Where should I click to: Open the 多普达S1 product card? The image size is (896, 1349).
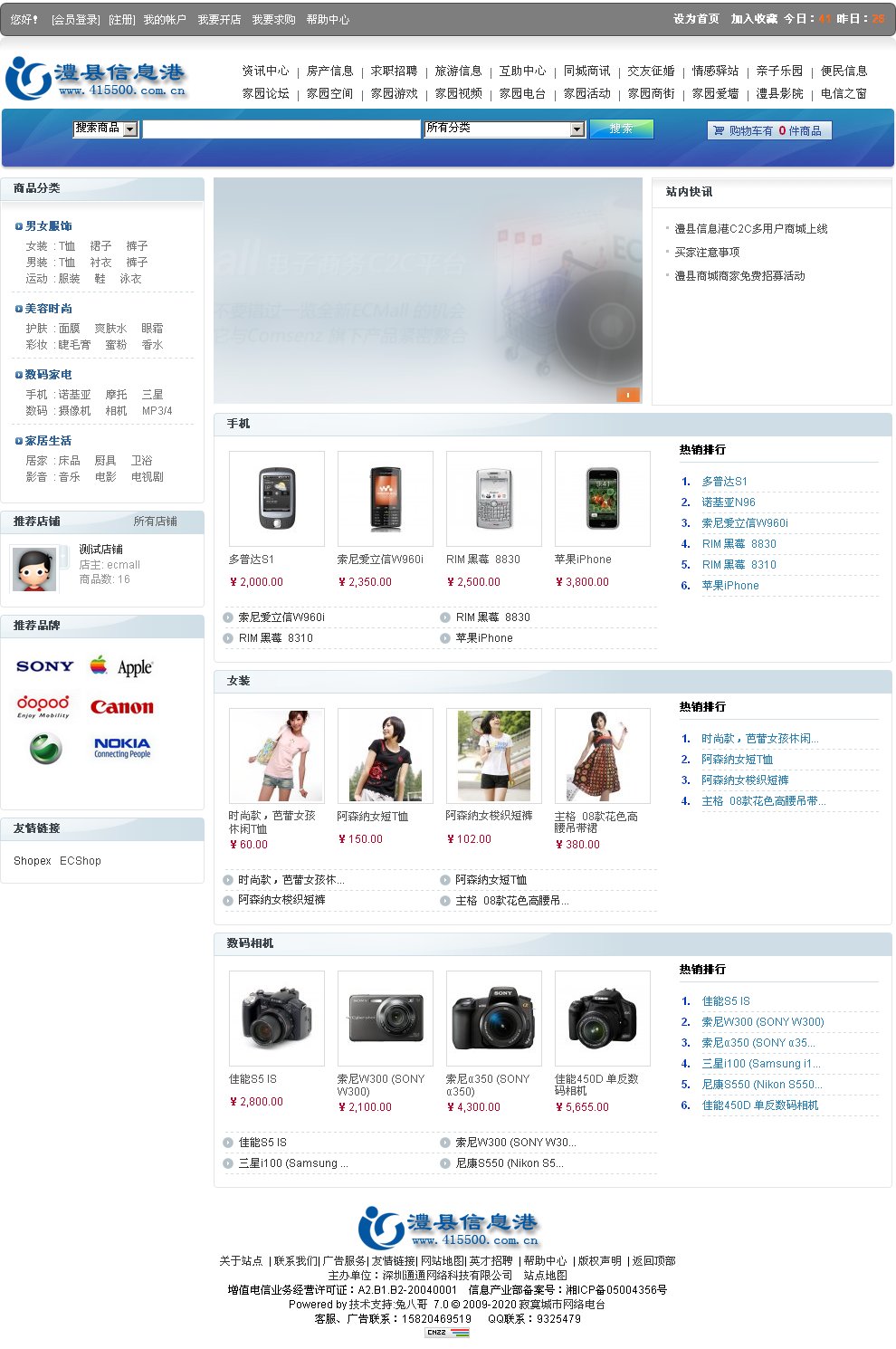pyautogui.click(x=276, y=499)
